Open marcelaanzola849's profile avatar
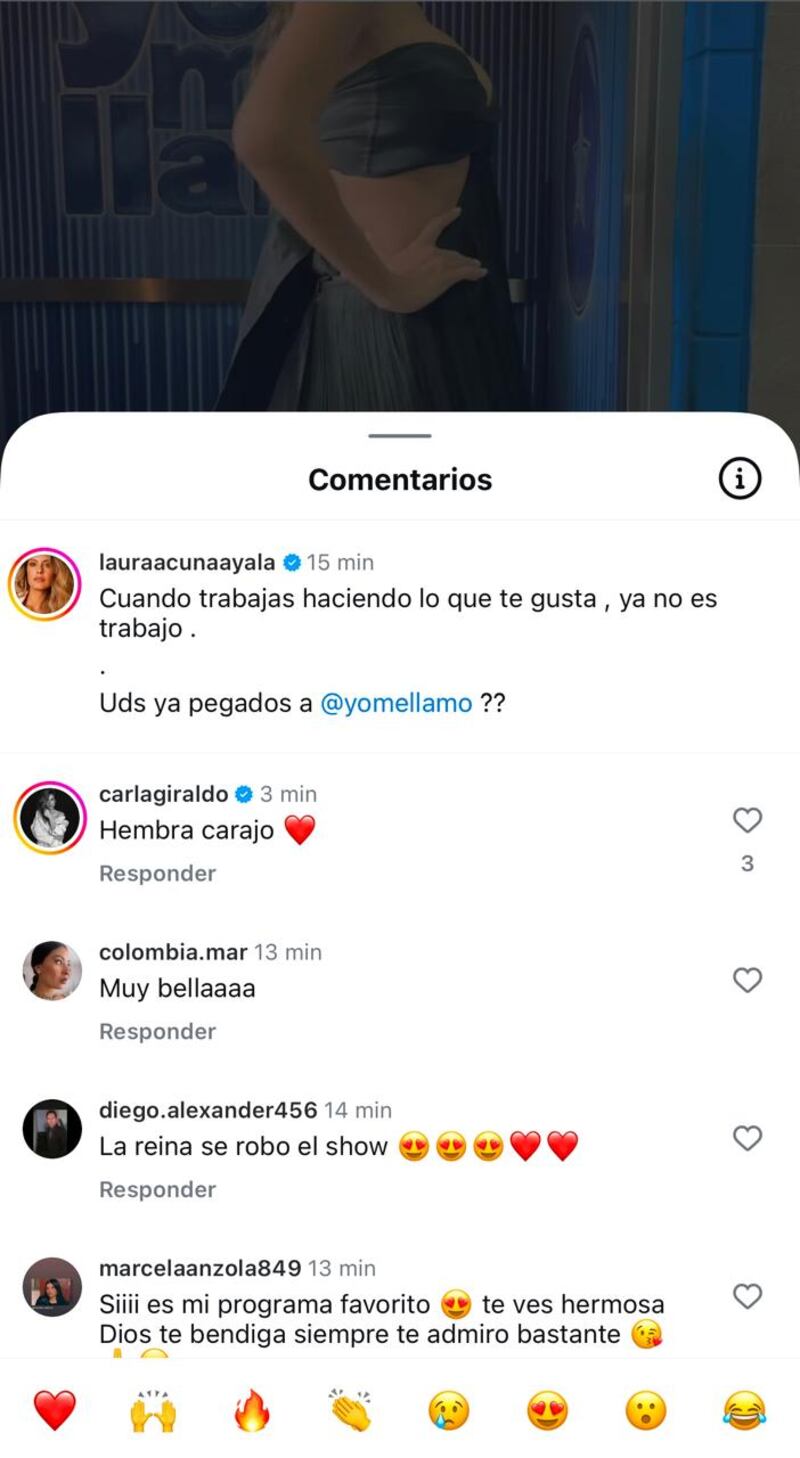This screenshot has height=1458, width=800. [x=52, y=1286]
